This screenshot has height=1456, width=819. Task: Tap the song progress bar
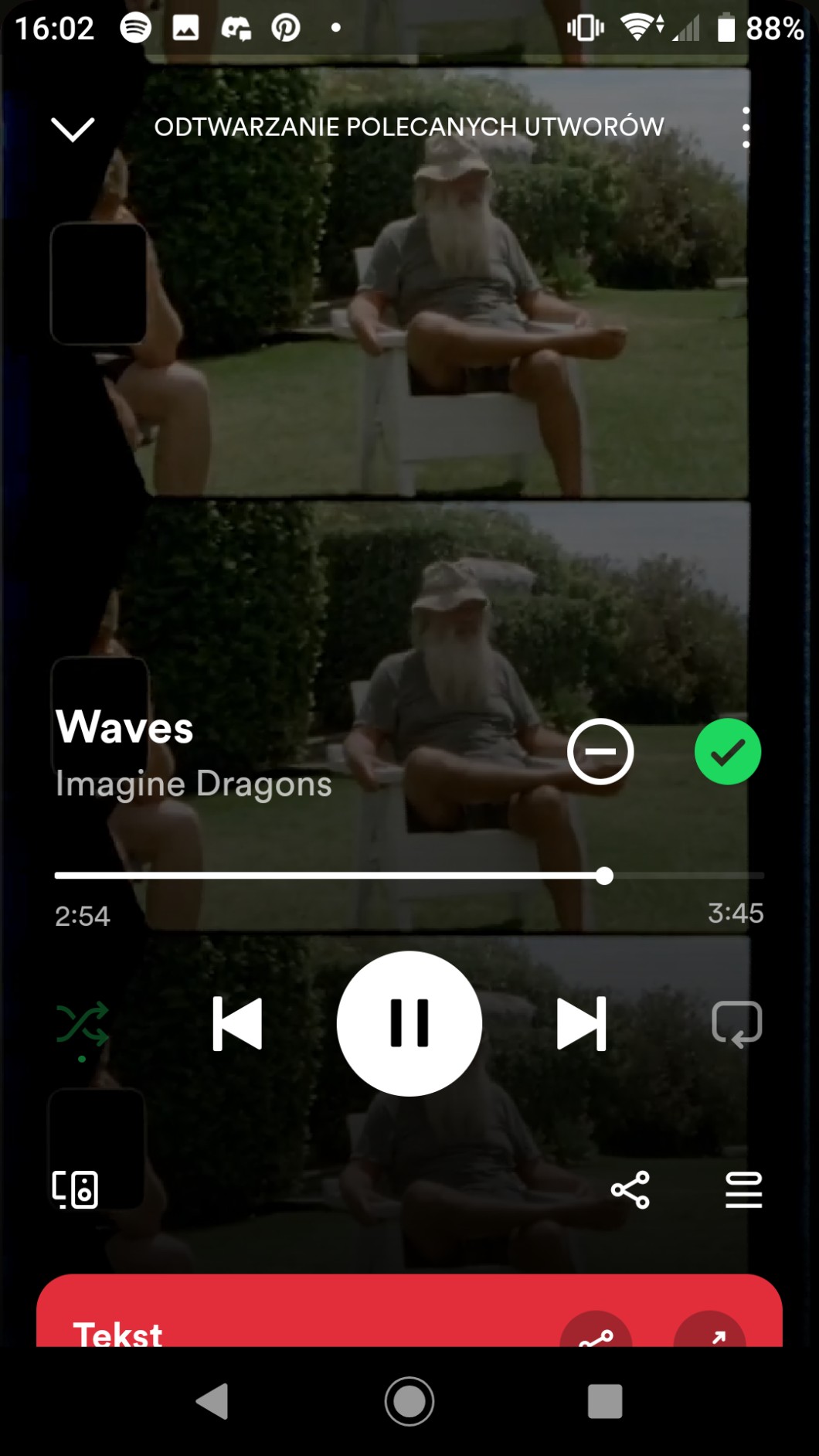409,876
